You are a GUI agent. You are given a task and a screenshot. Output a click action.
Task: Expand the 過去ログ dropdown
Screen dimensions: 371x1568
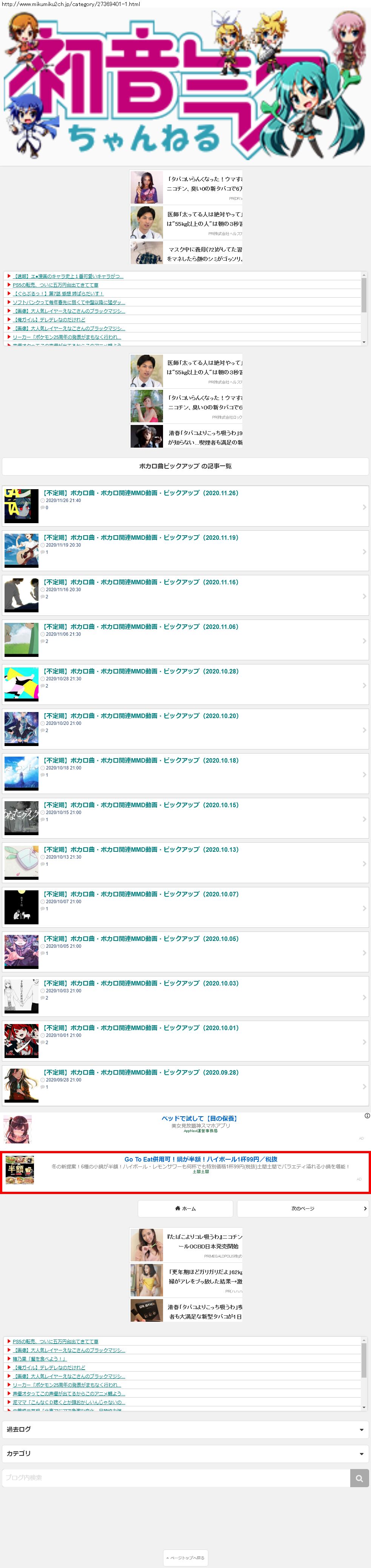(x=185, y=1429)
